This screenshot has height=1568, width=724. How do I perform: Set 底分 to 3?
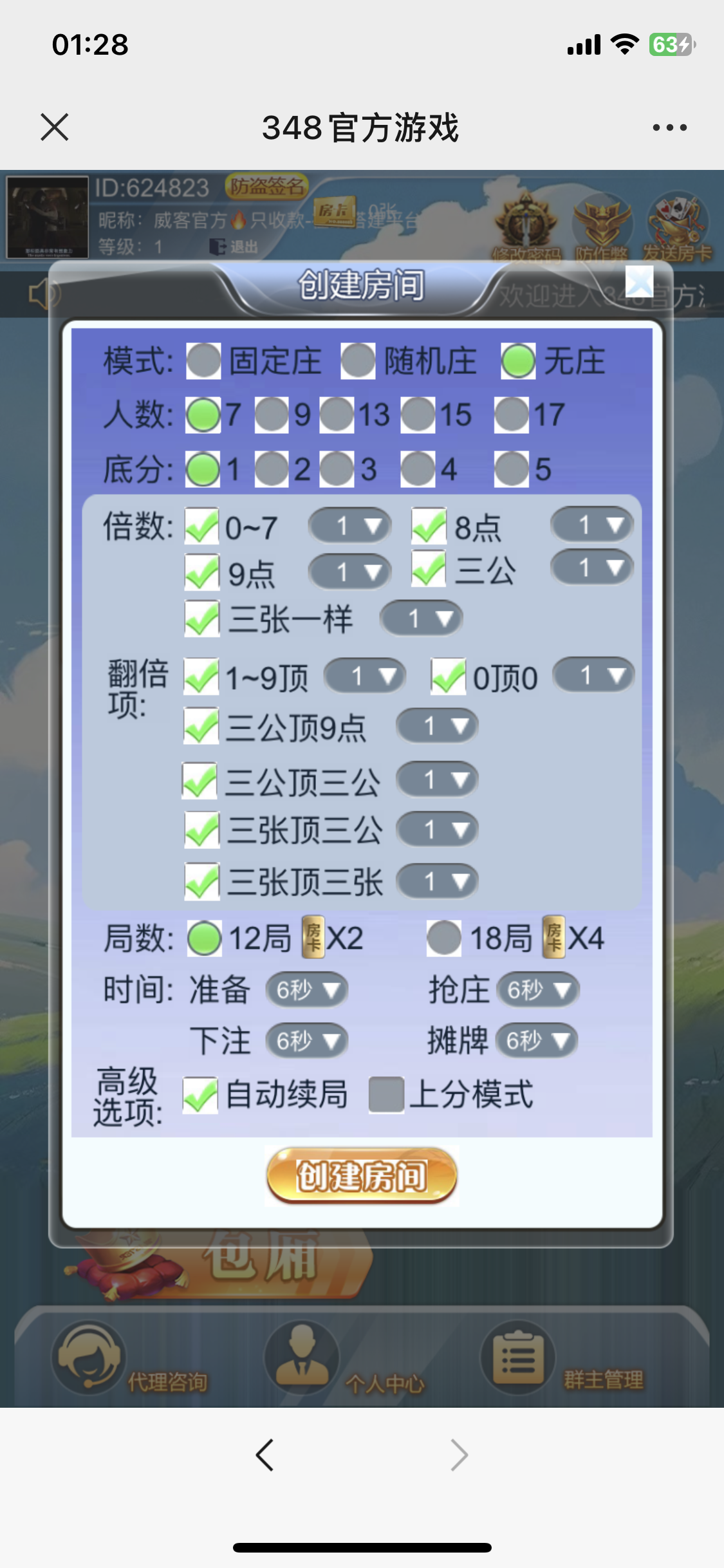click(337, 469)
